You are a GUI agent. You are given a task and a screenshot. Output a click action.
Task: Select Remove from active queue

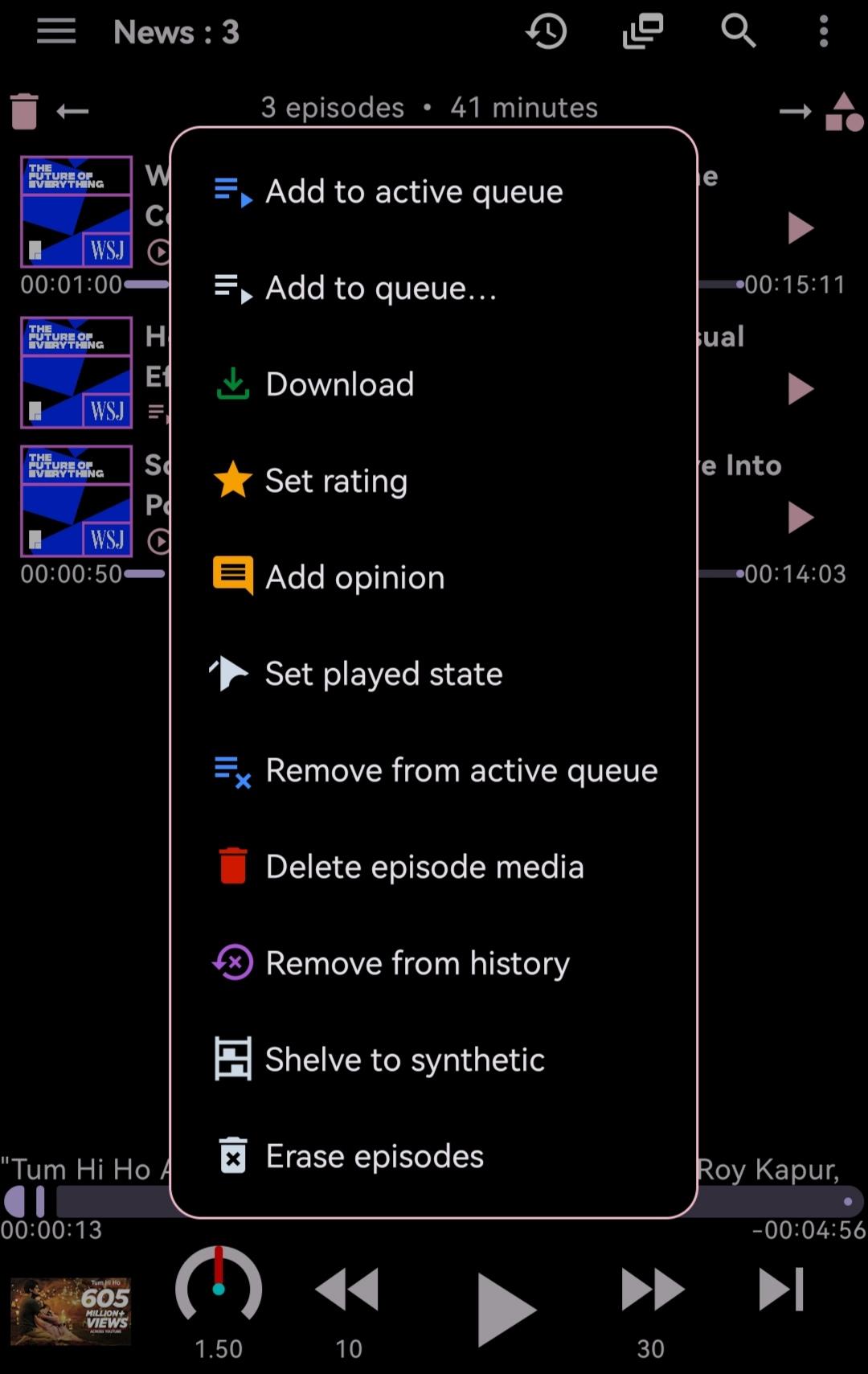tap(433, 770)
